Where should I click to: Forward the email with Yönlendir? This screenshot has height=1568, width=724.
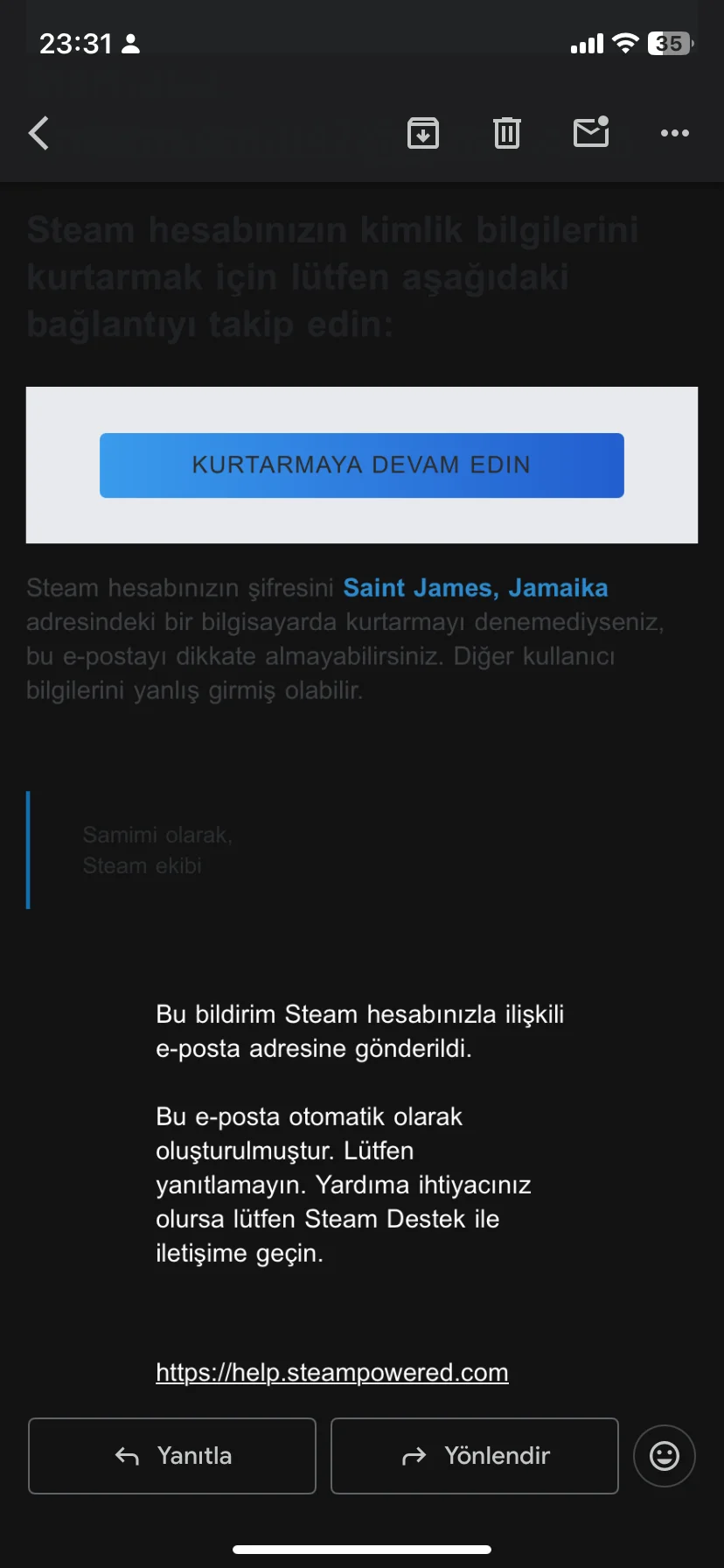click(x=475, y=1456)
